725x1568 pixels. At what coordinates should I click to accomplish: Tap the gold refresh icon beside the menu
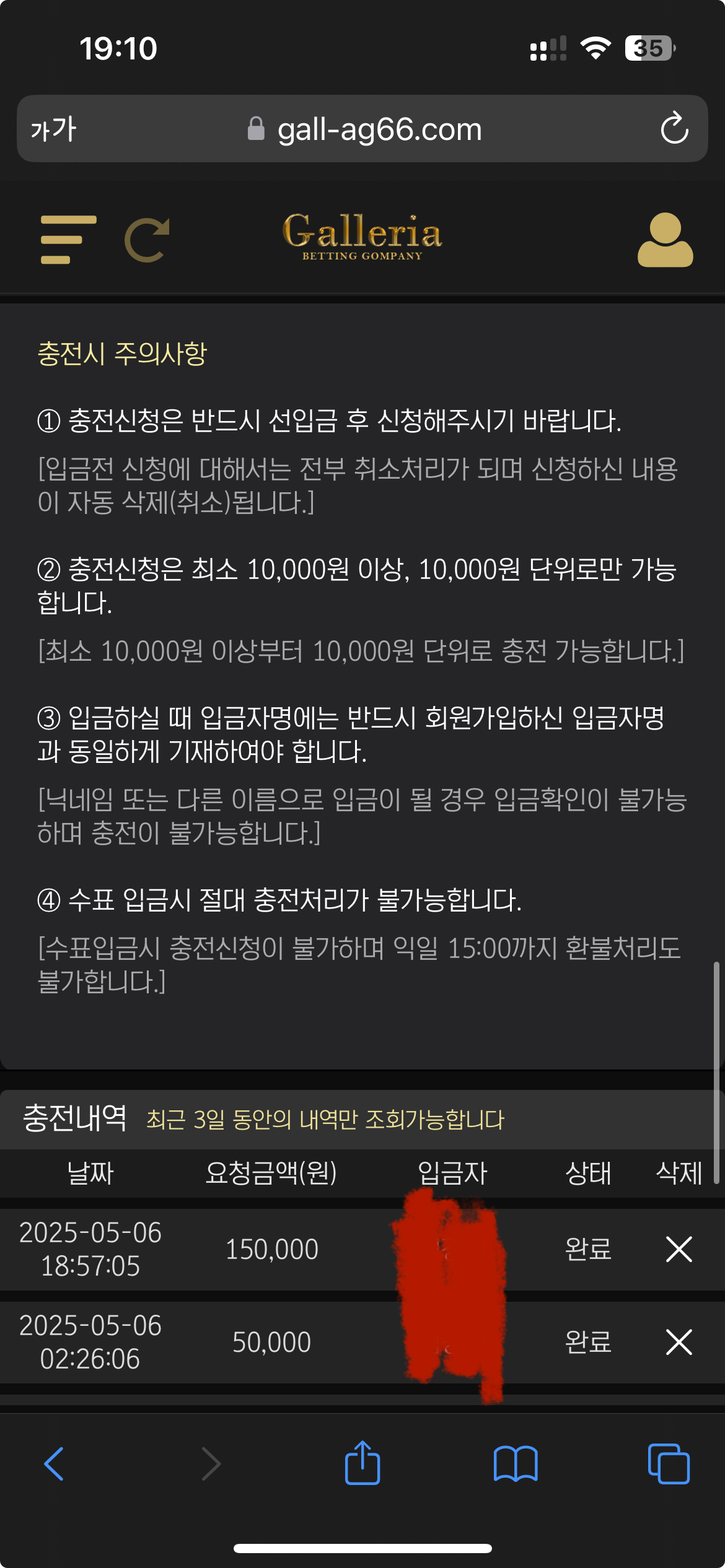point(147,240)
